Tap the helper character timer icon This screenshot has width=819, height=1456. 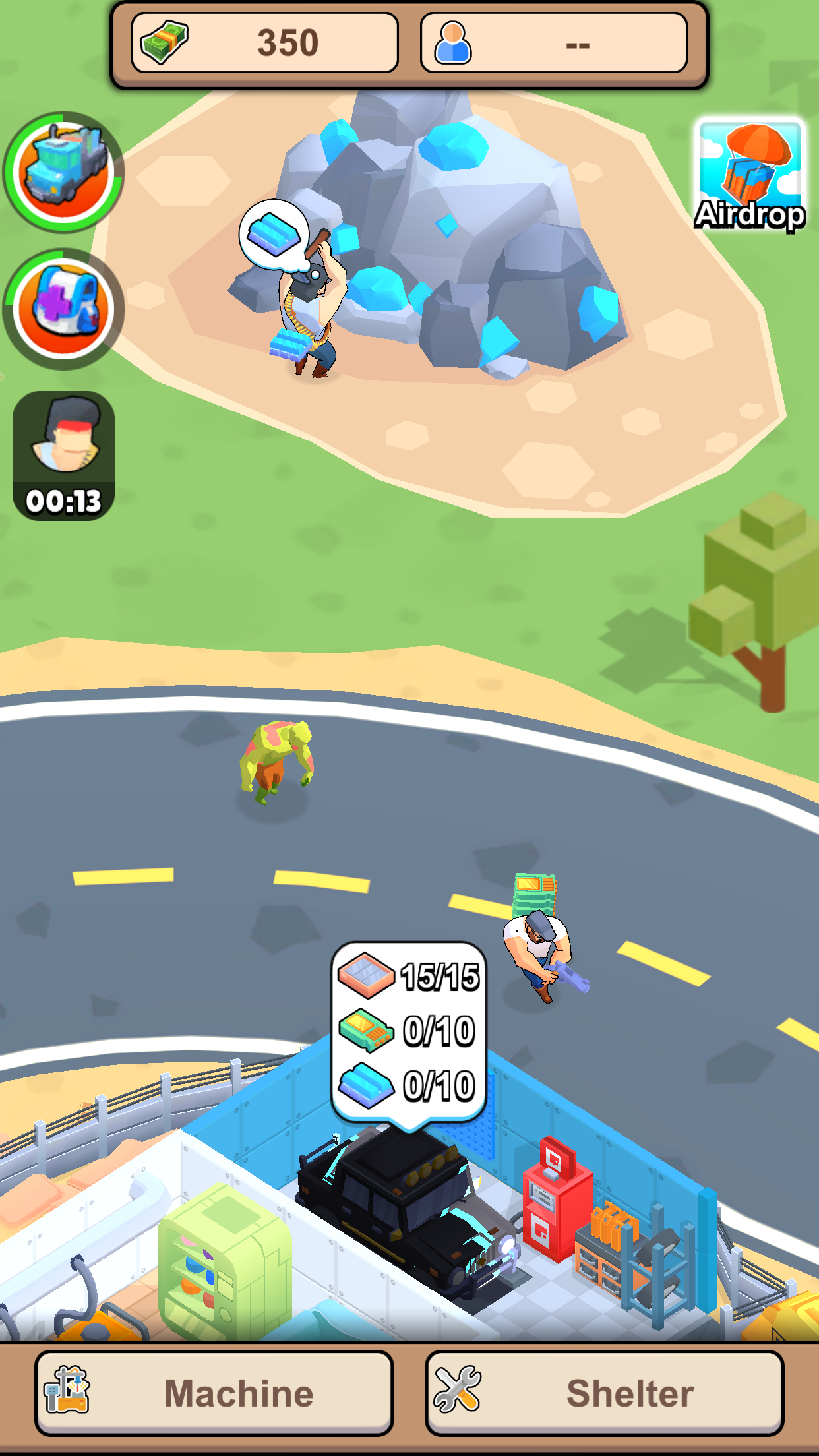tap(64, 455)
